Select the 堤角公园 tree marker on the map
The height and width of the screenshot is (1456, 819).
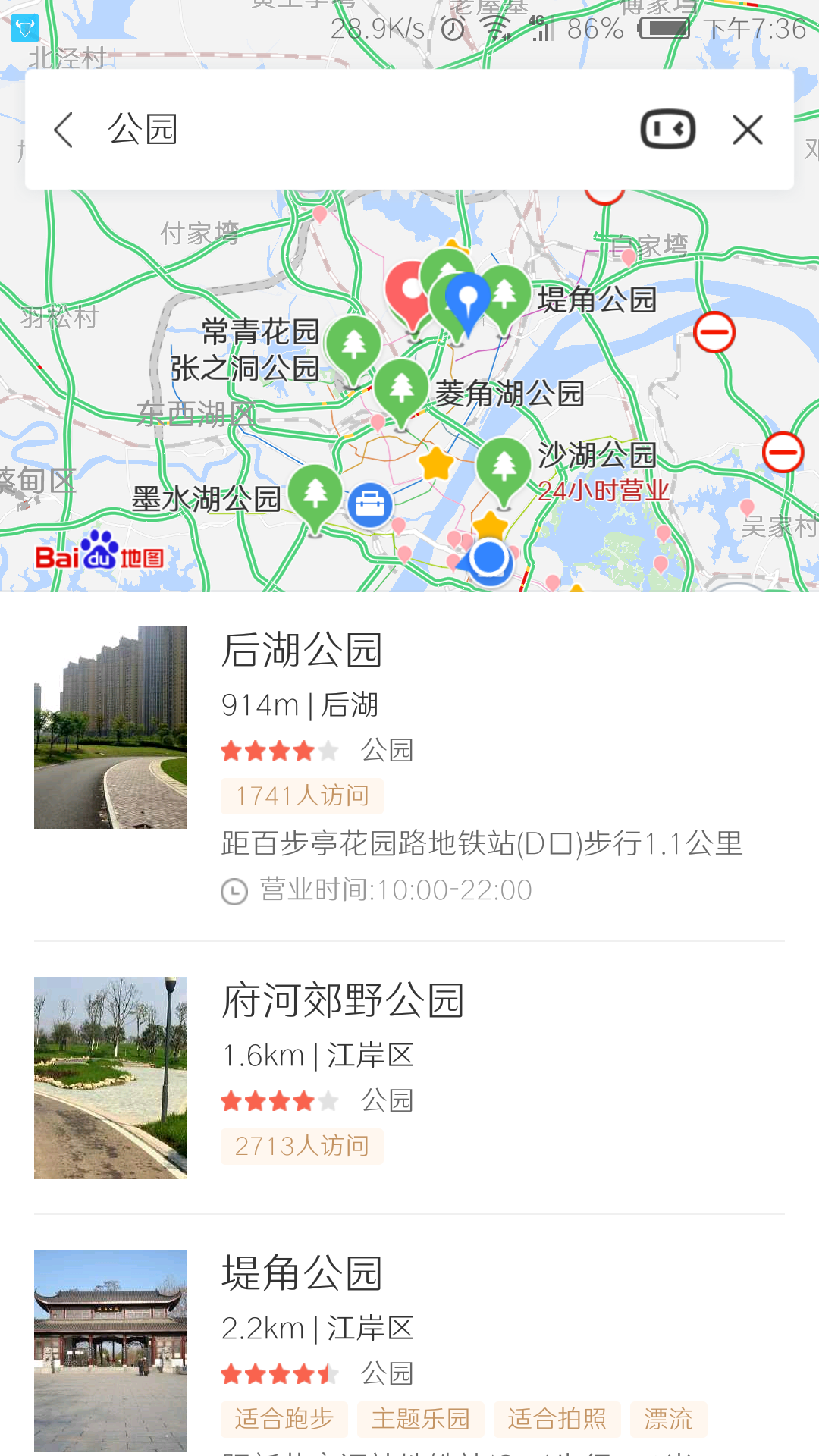[505, 293]
